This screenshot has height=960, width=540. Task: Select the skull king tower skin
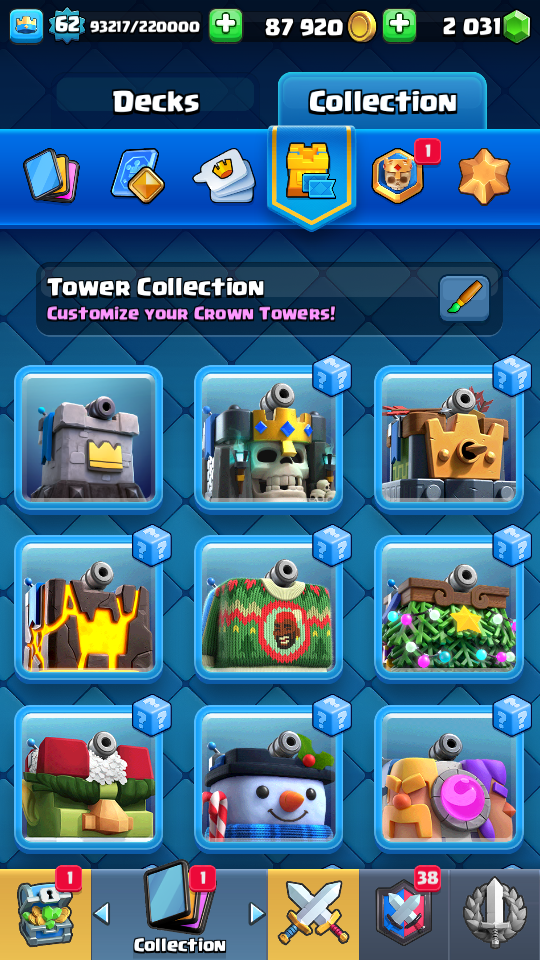coord(269,438)
